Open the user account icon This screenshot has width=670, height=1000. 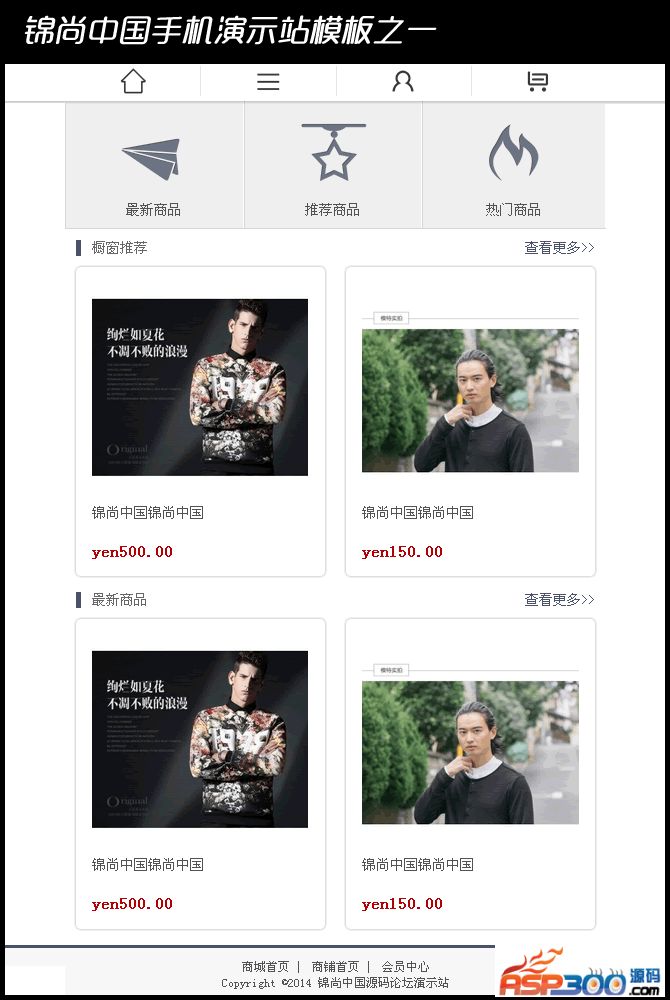[403, 82]
